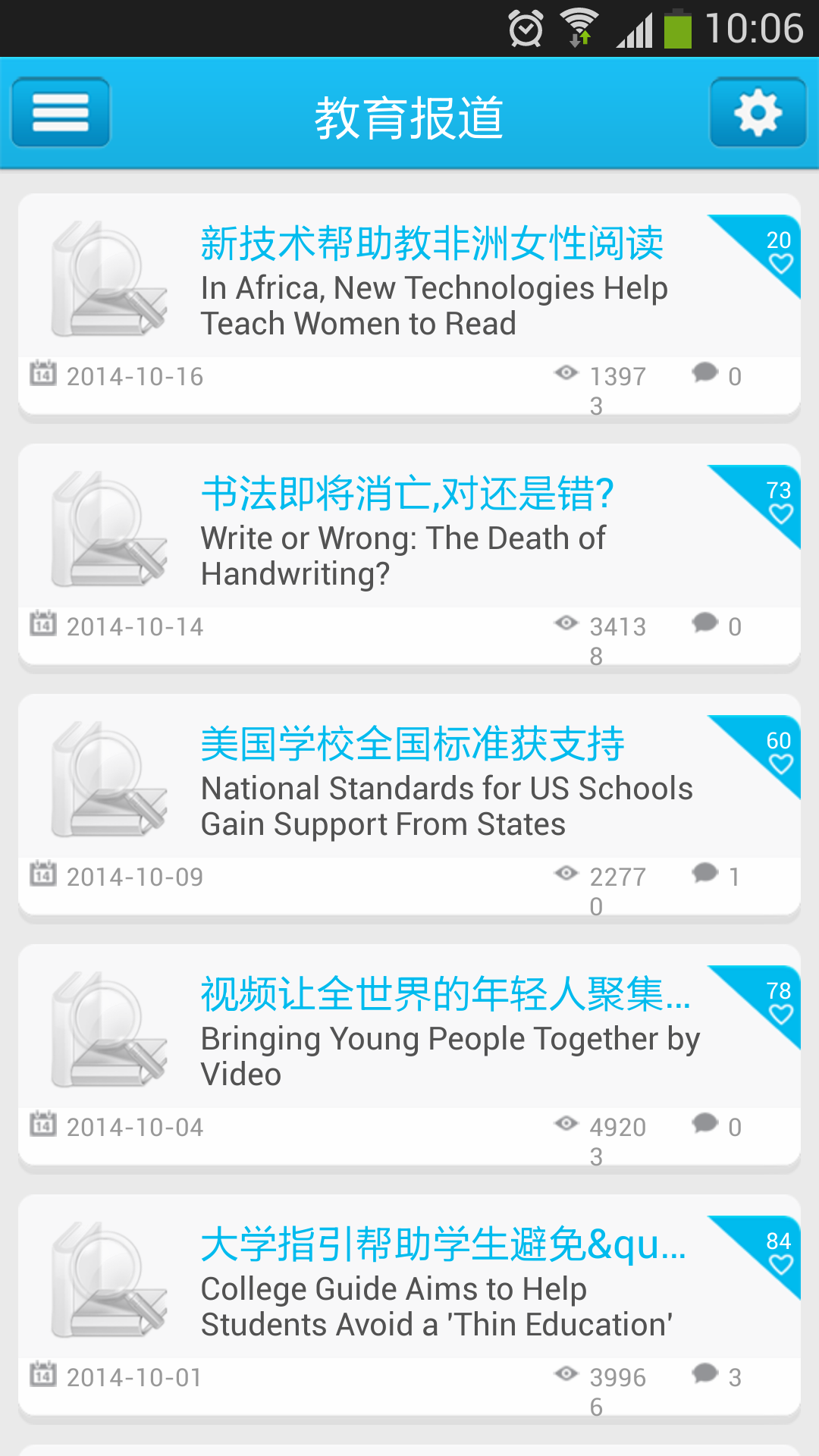Click the comment bubble icon showing 1 comment
Viewport: 819px width, 1456px height.
(x=704, y=874)
